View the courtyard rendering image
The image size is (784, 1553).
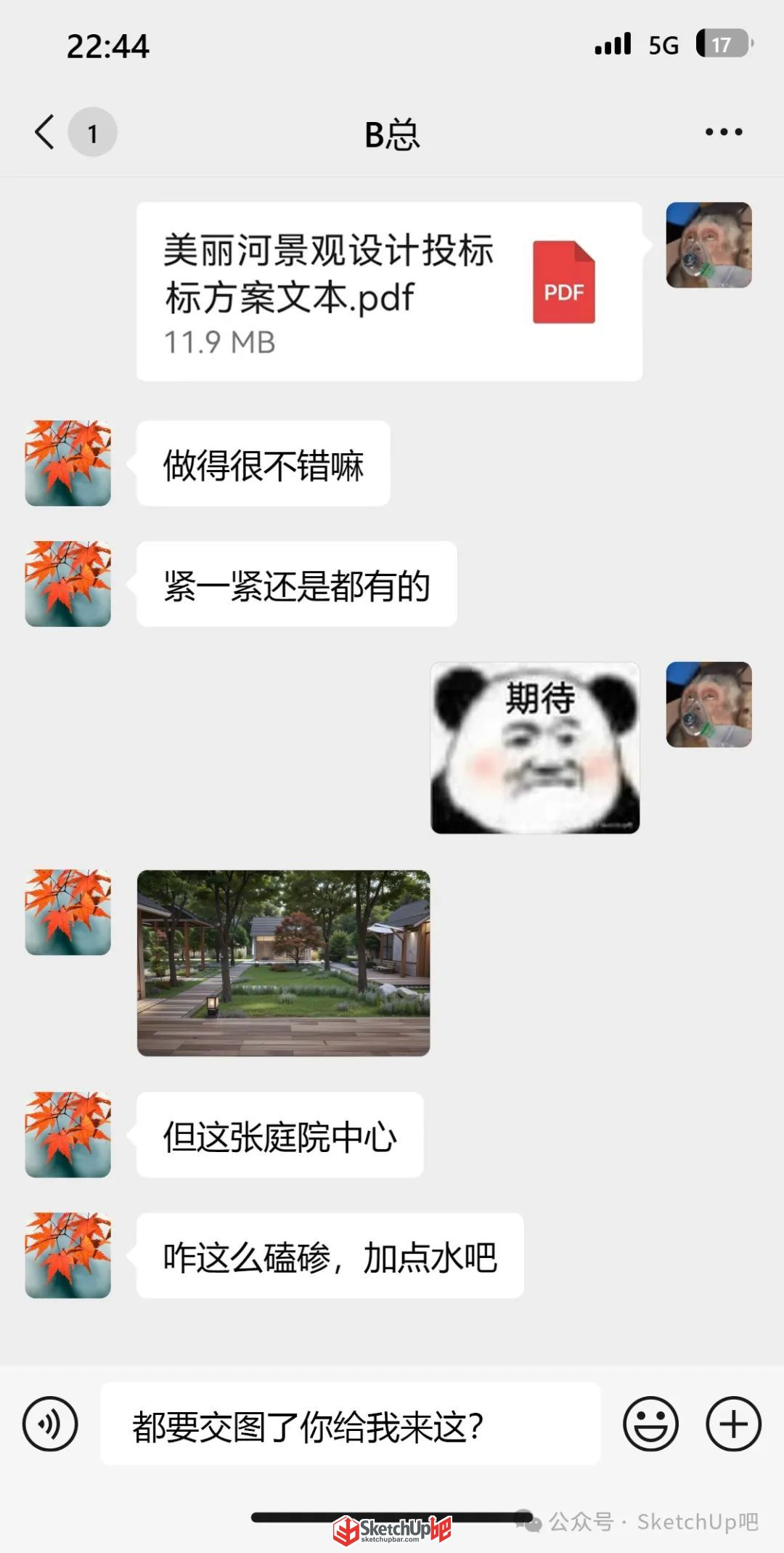coord(283,962)
